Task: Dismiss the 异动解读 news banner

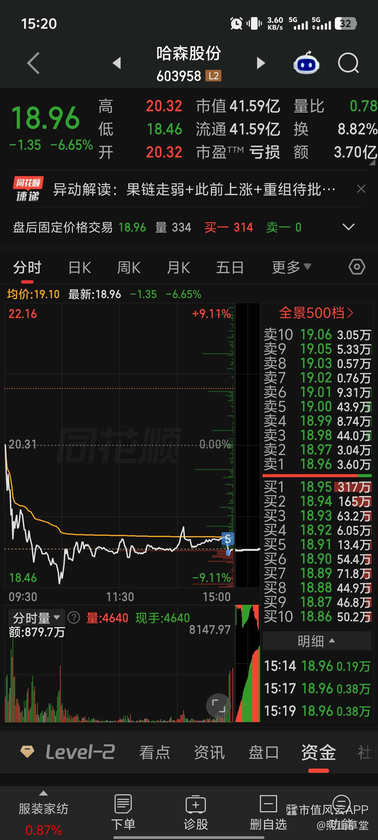Action: 361,189
